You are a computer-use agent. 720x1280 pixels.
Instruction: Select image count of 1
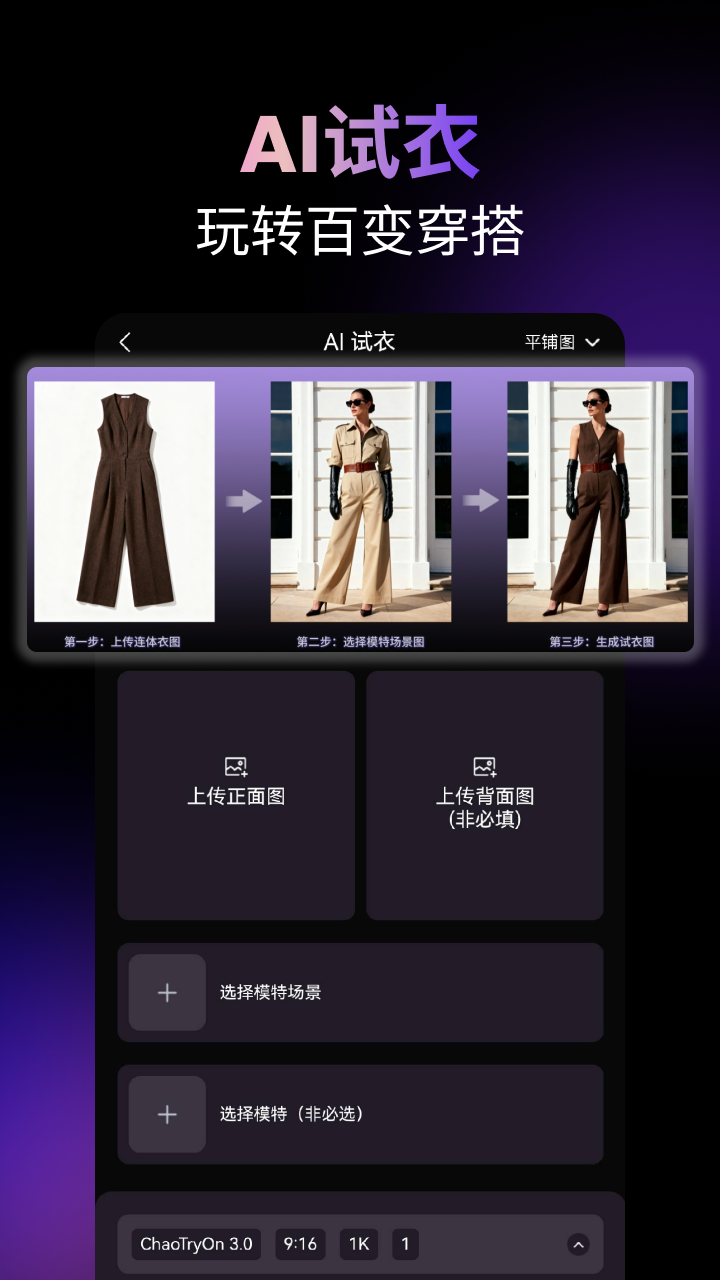click(405, 1243)
